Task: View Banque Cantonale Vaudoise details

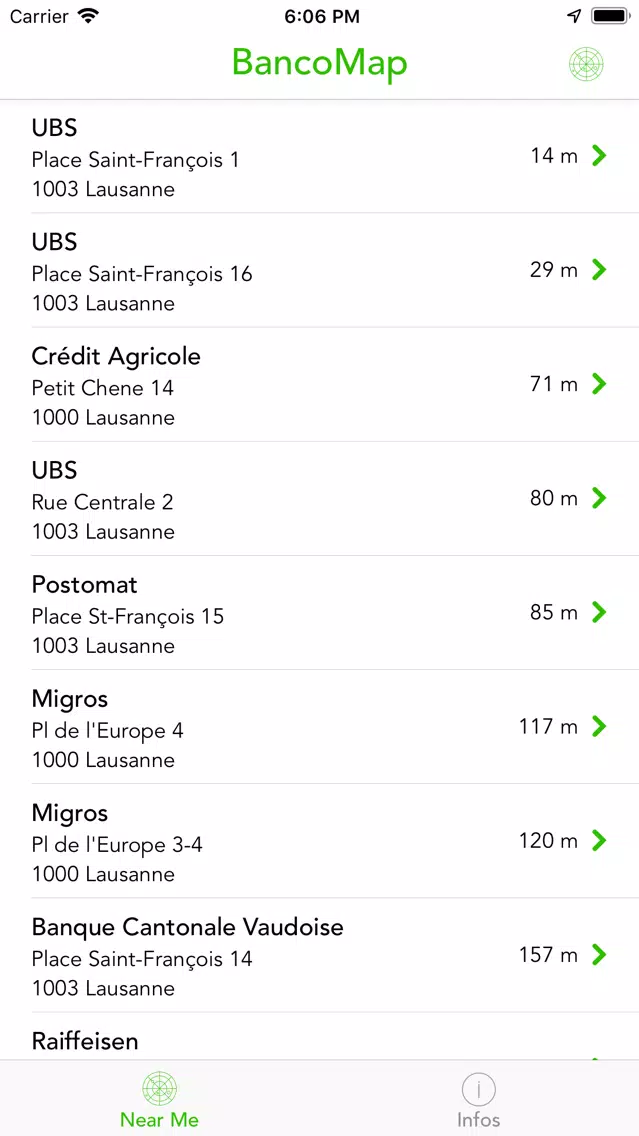Action: pyautogui.click(x=320, y=955)
